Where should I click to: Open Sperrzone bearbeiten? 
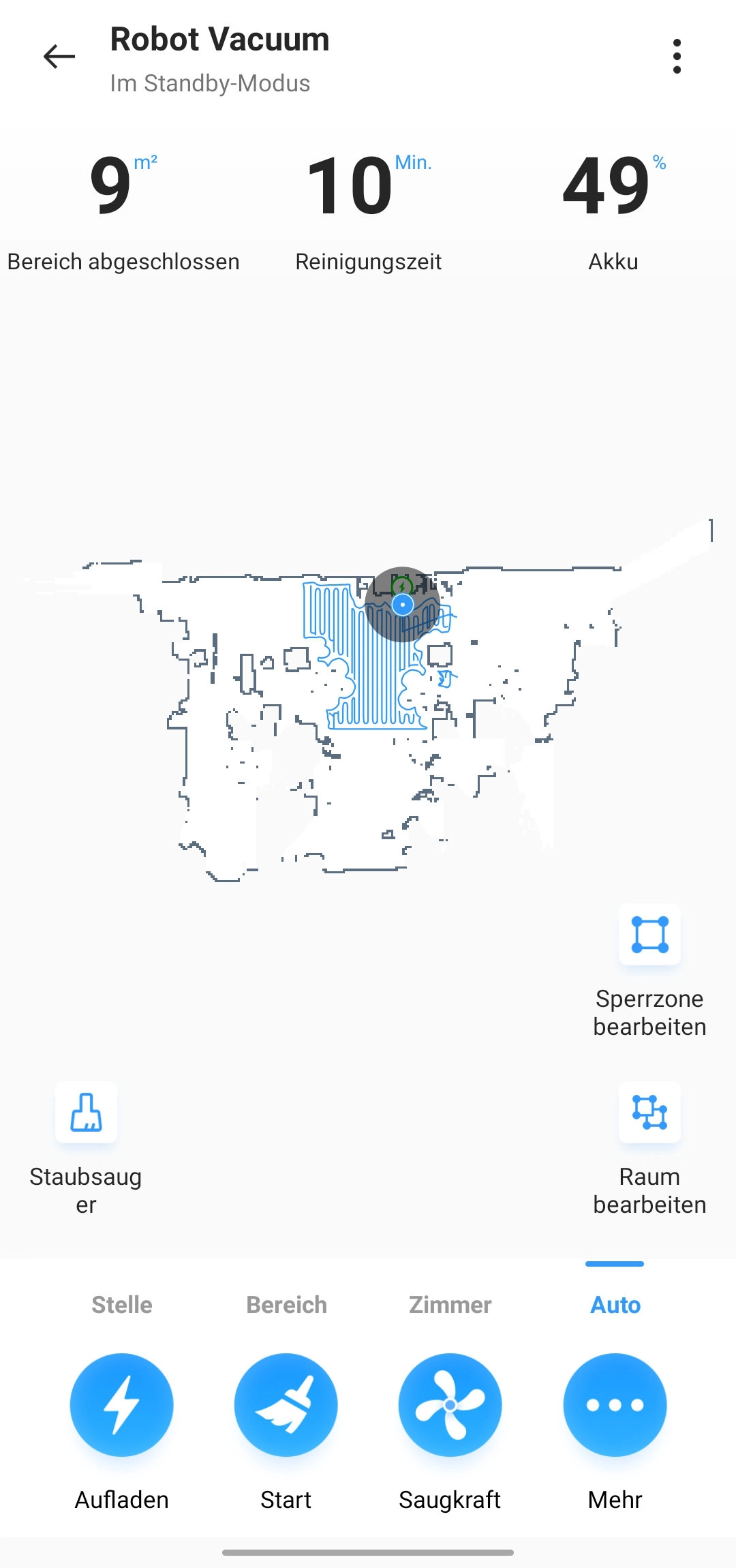[x=649, y=934]
